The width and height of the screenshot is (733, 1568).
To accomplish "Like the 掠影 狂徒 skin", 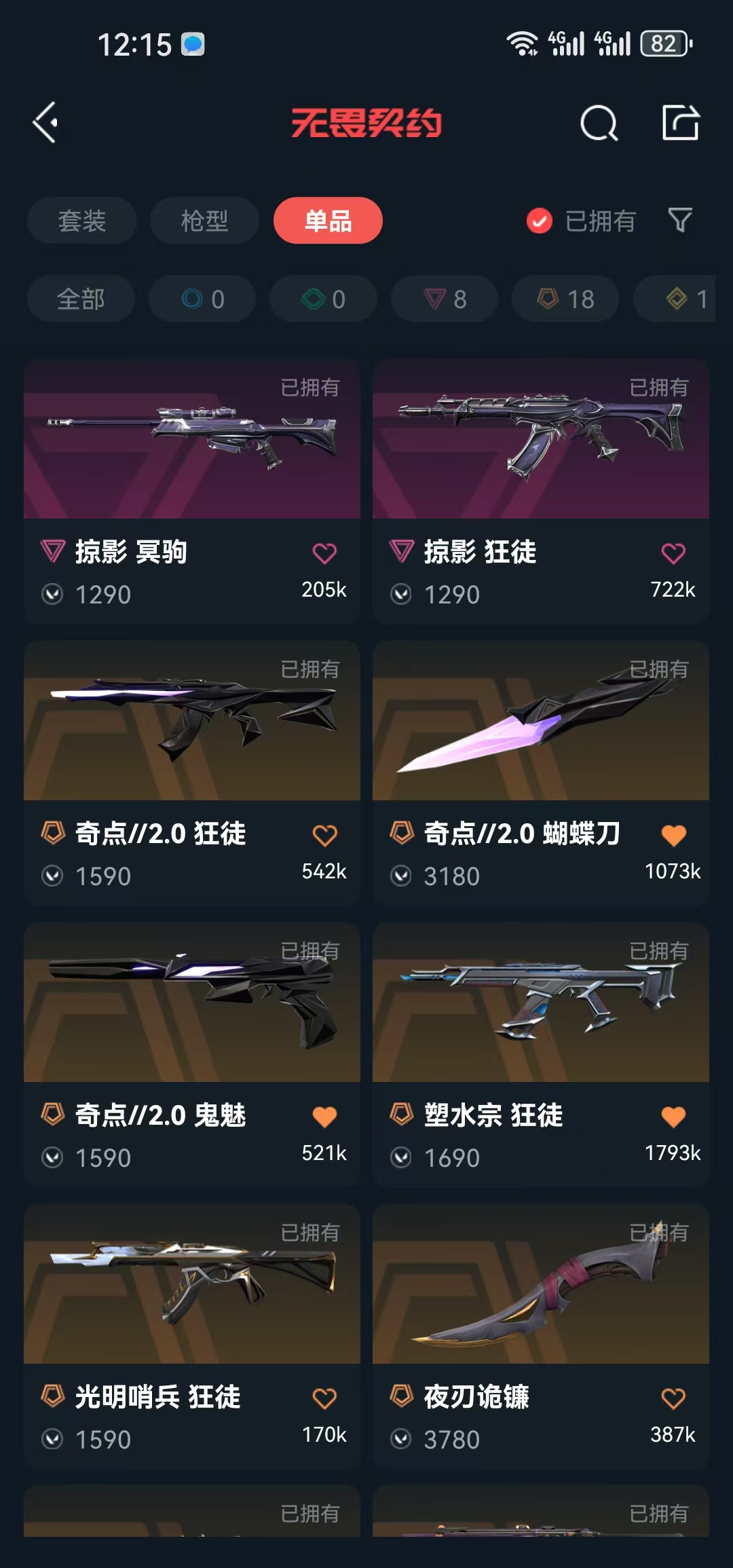I will 673,553.
